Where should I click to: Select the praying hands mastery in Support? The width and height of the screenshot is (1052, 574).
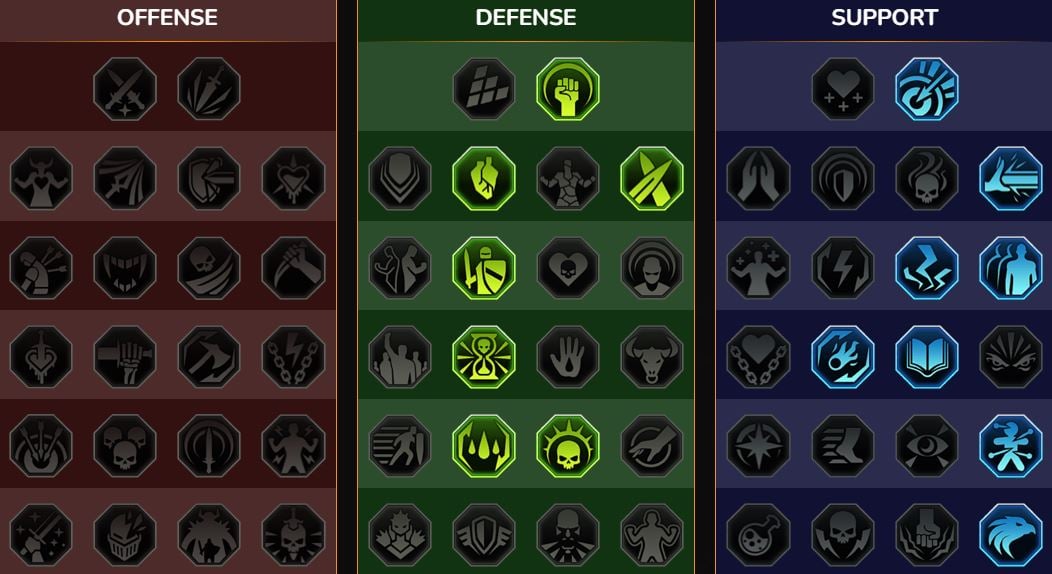pos(758,179)
